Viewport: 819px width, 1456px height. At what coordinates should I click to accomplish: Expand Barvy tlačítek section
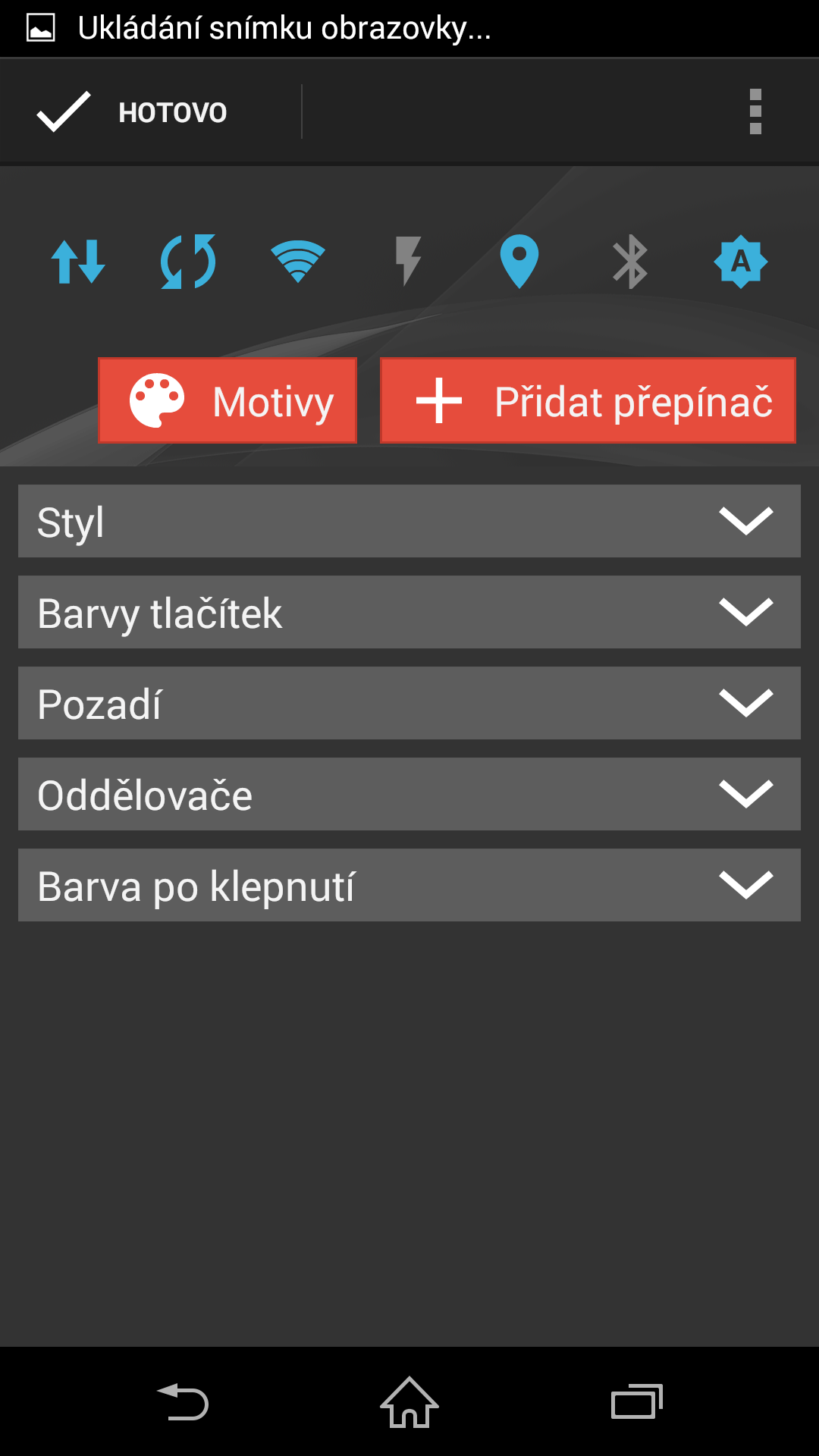[409, 612]
